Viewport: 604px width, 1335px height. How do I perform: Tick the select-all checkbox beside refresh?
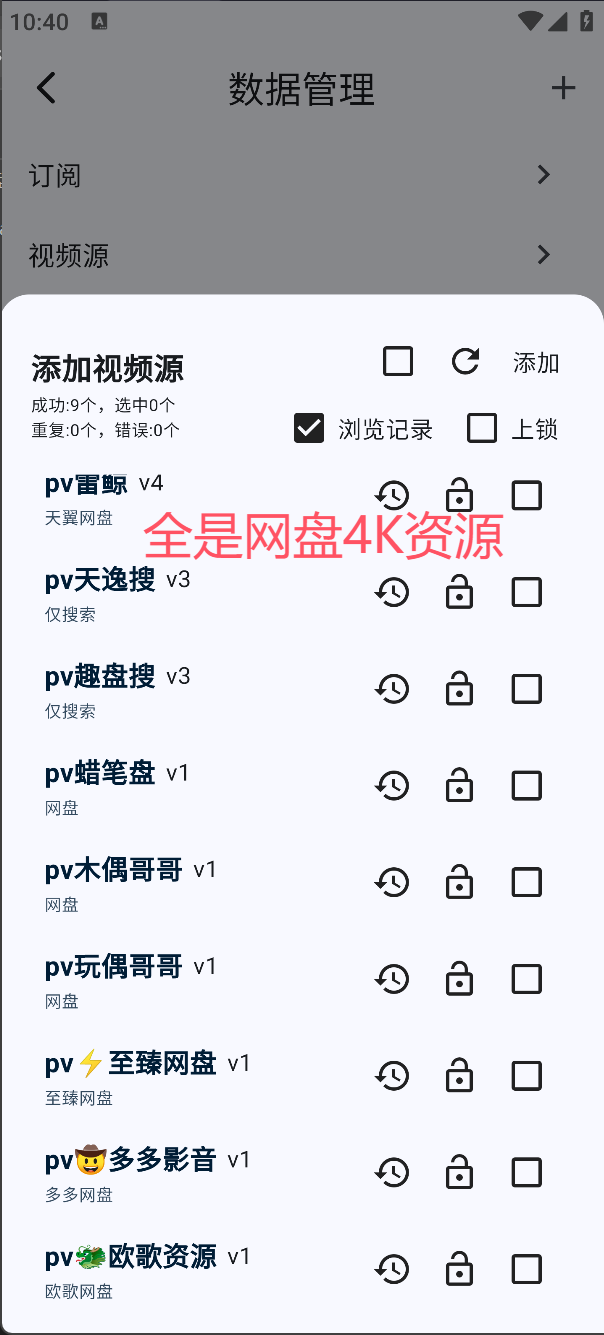coord(398,361)
